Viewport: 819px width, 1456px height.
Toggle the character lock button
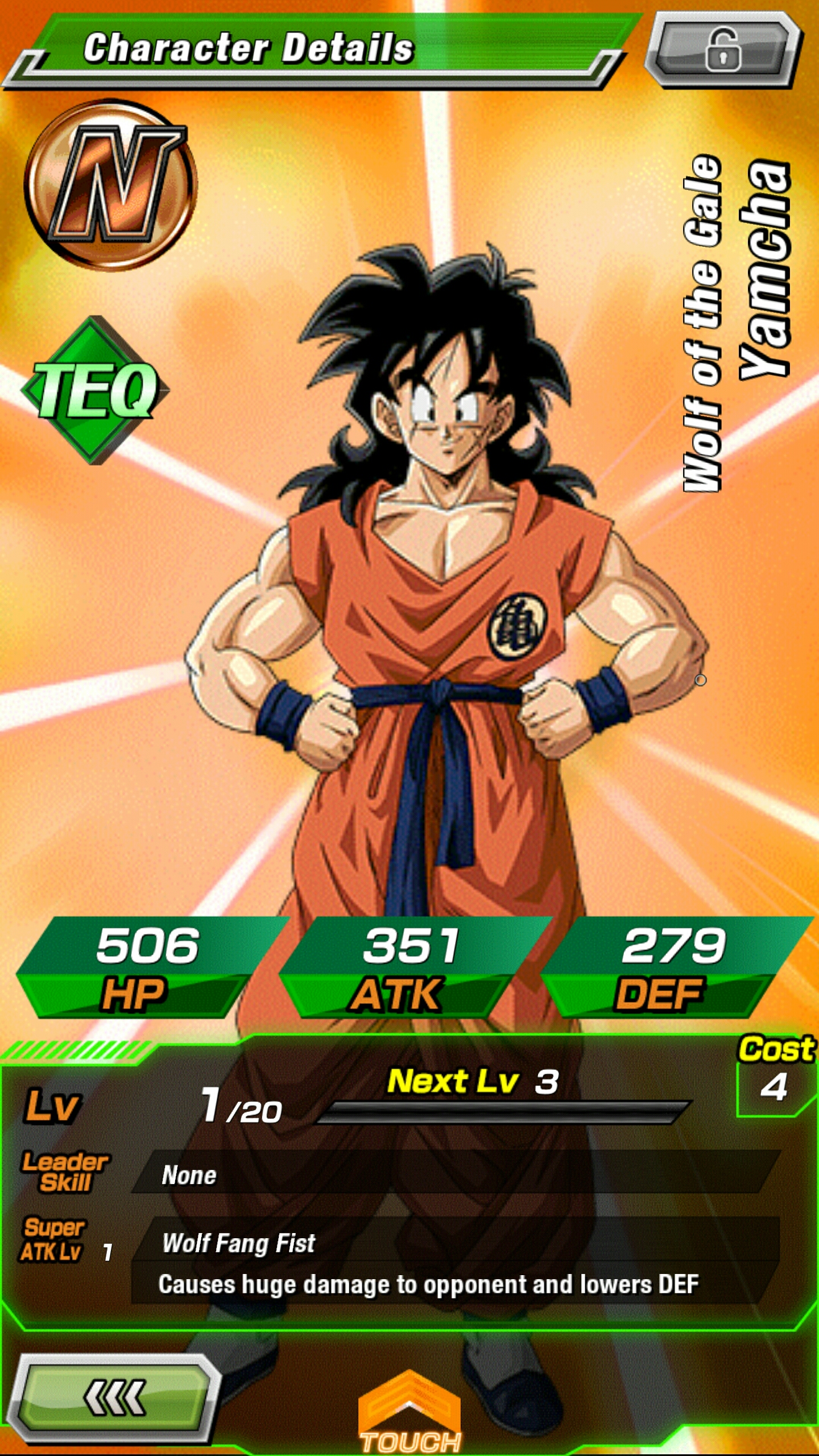[723, 49]
